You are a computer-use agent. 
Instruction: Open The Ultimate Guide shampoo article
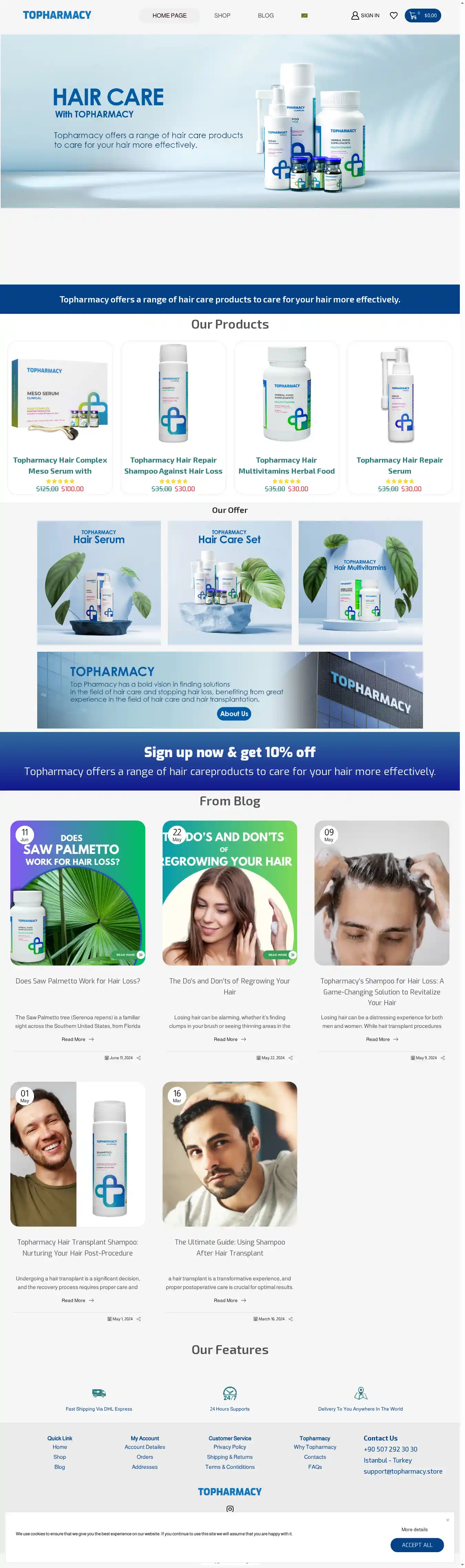coord(229,1247)
